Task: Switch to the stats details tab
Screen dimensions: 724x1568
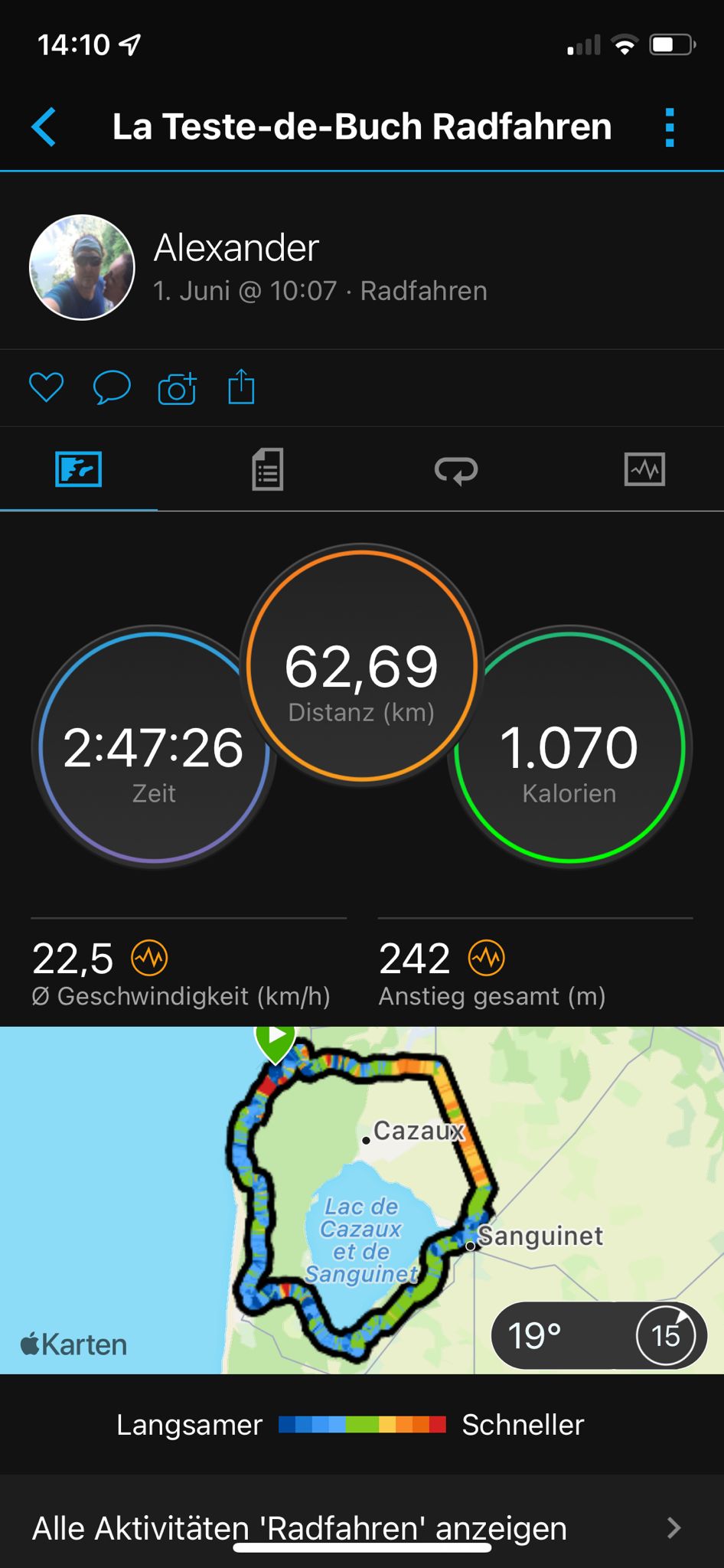Action: click(267, 469)
